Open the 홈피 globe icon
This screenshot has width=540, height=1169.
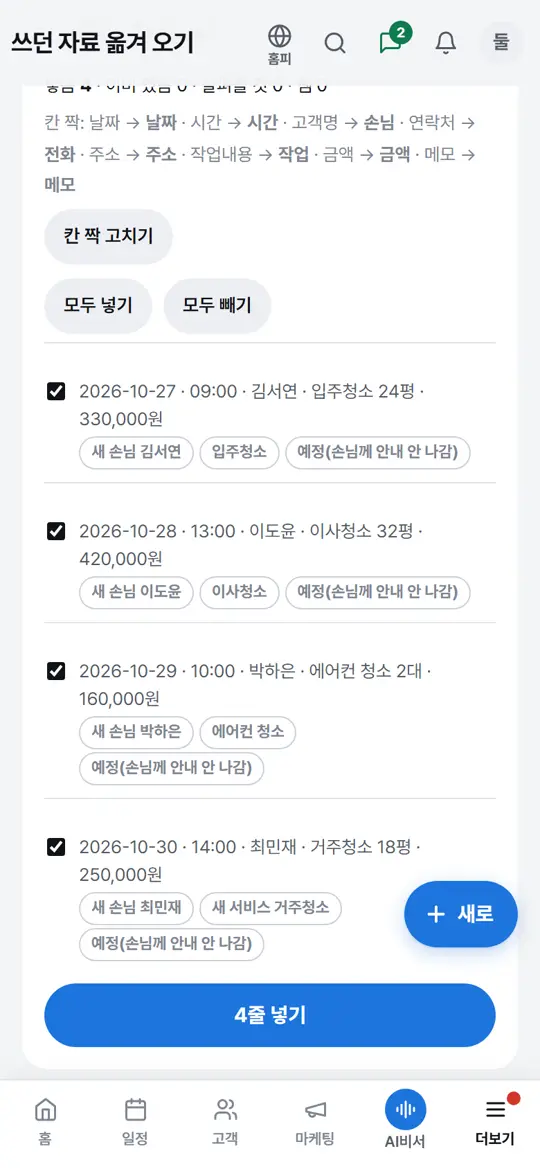279,43
